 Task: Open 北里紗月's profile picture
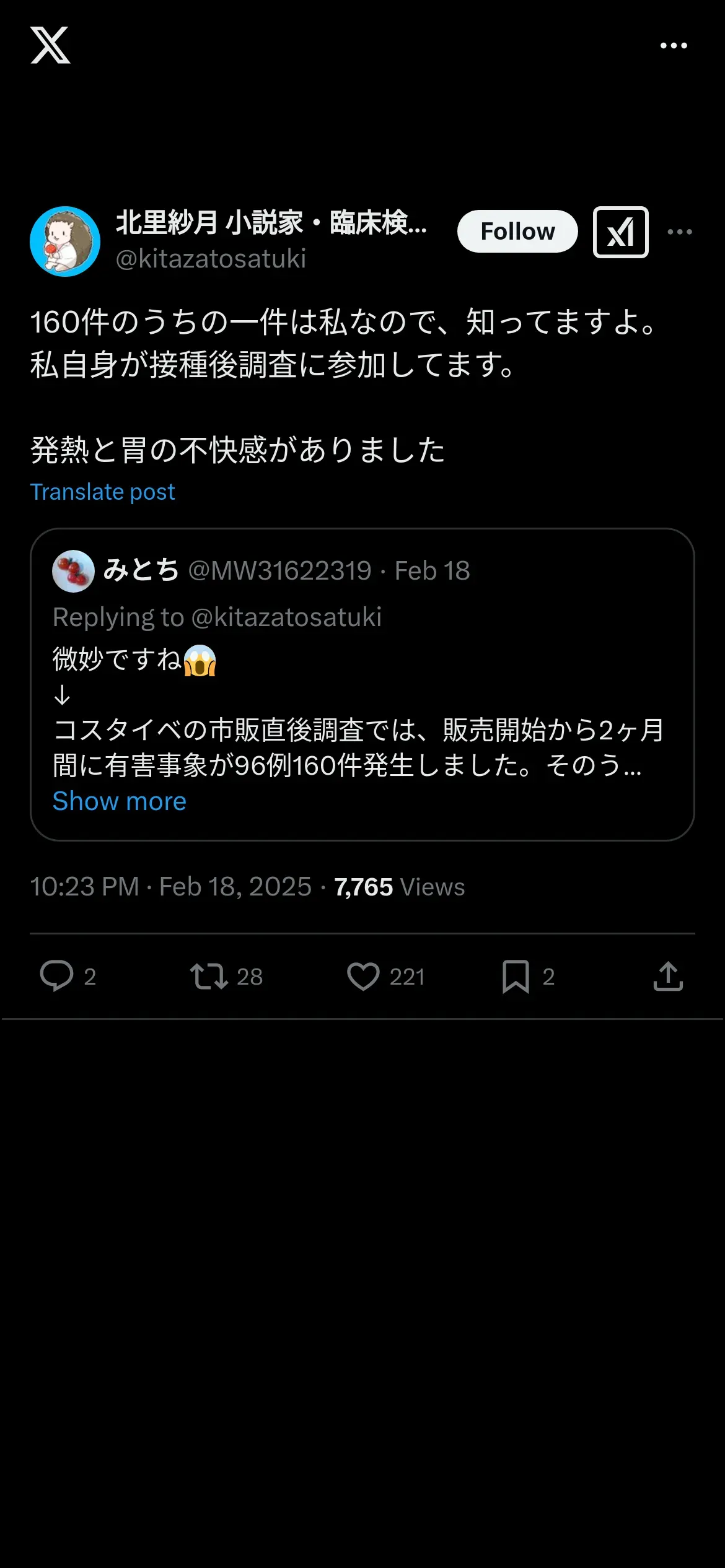click(65, 242)
